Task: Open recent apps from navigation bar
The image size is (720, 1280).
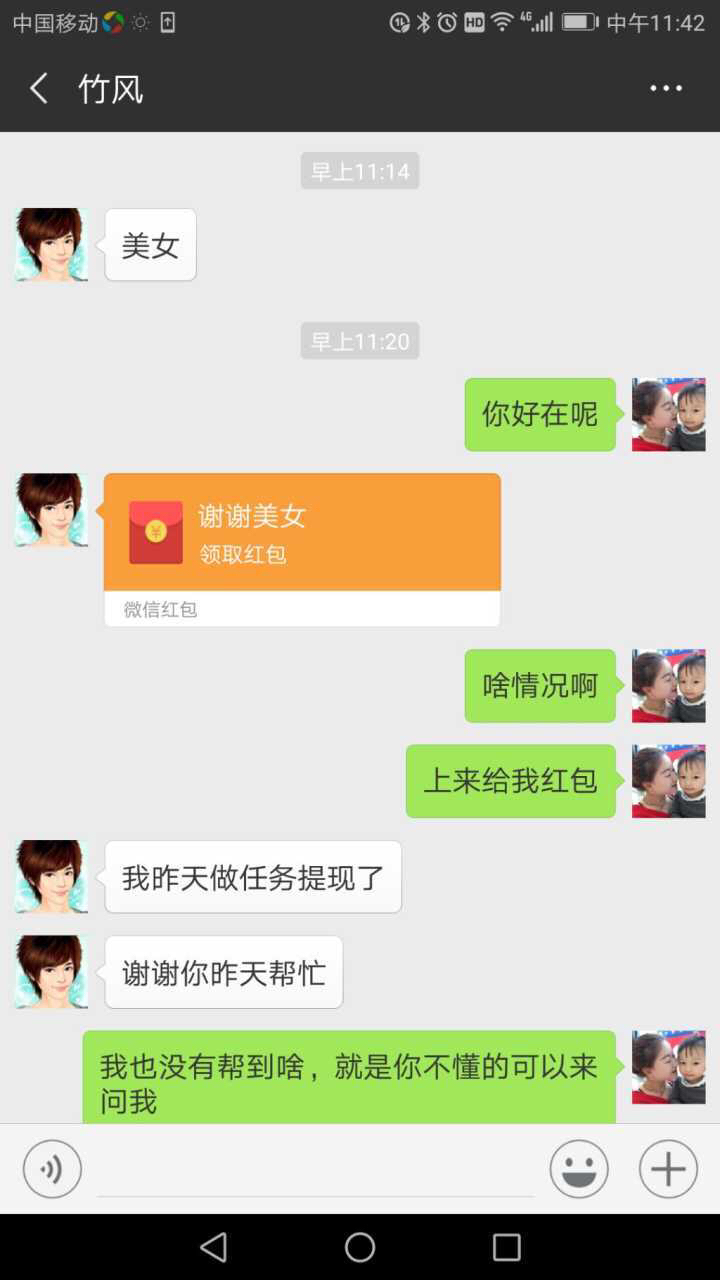Action: (507, 1247)
